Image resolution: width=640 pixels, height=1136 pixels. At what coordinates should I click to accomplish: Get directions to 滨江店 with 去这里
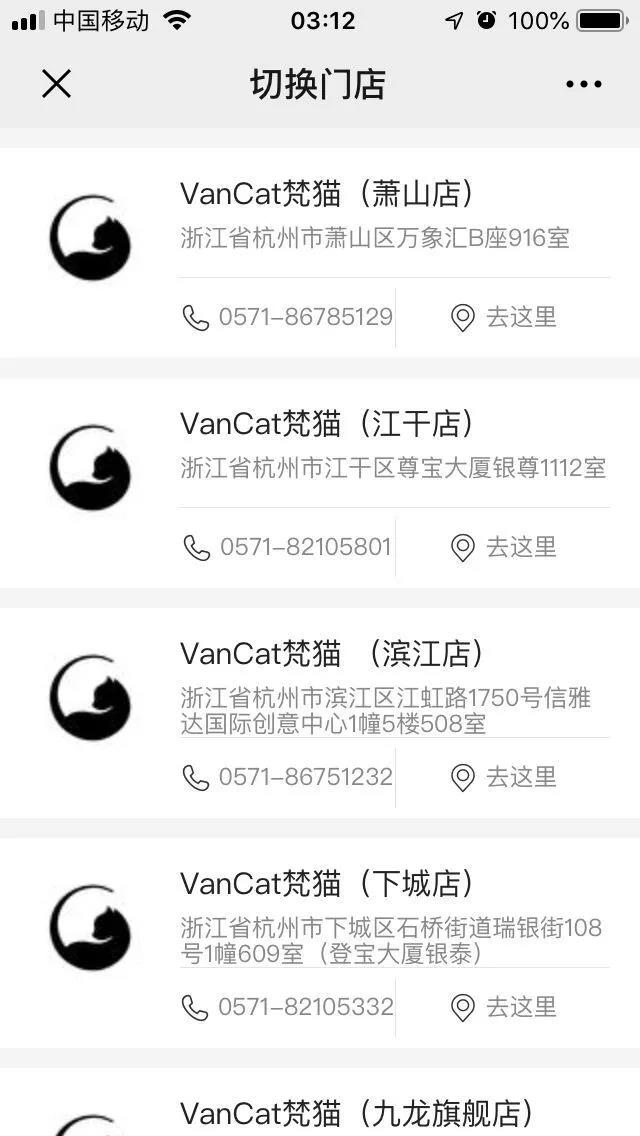[x=504, y=777]
